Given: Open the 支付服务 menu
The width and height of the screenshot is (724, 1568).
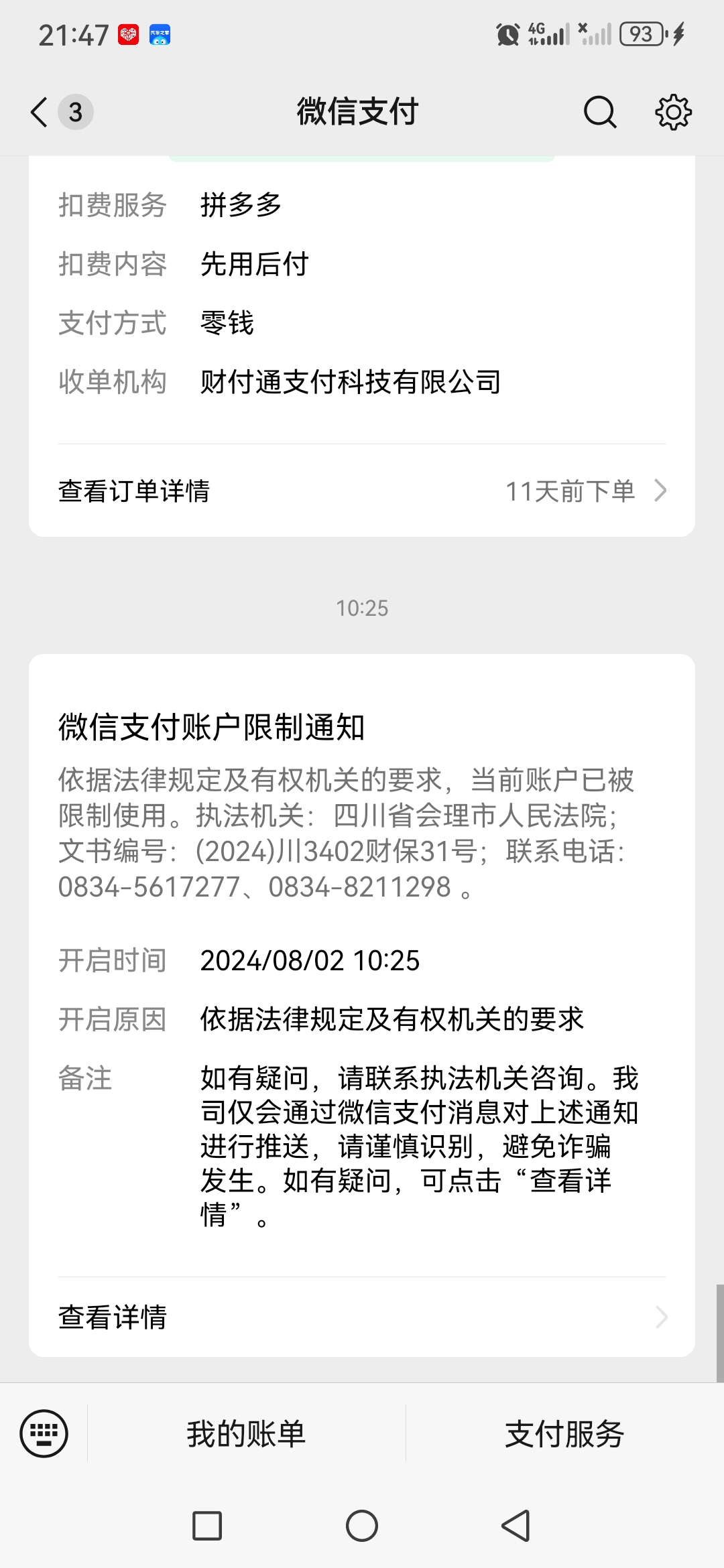Looking at the screenshot, I should pyautogui.click(x=564, y=1434).
